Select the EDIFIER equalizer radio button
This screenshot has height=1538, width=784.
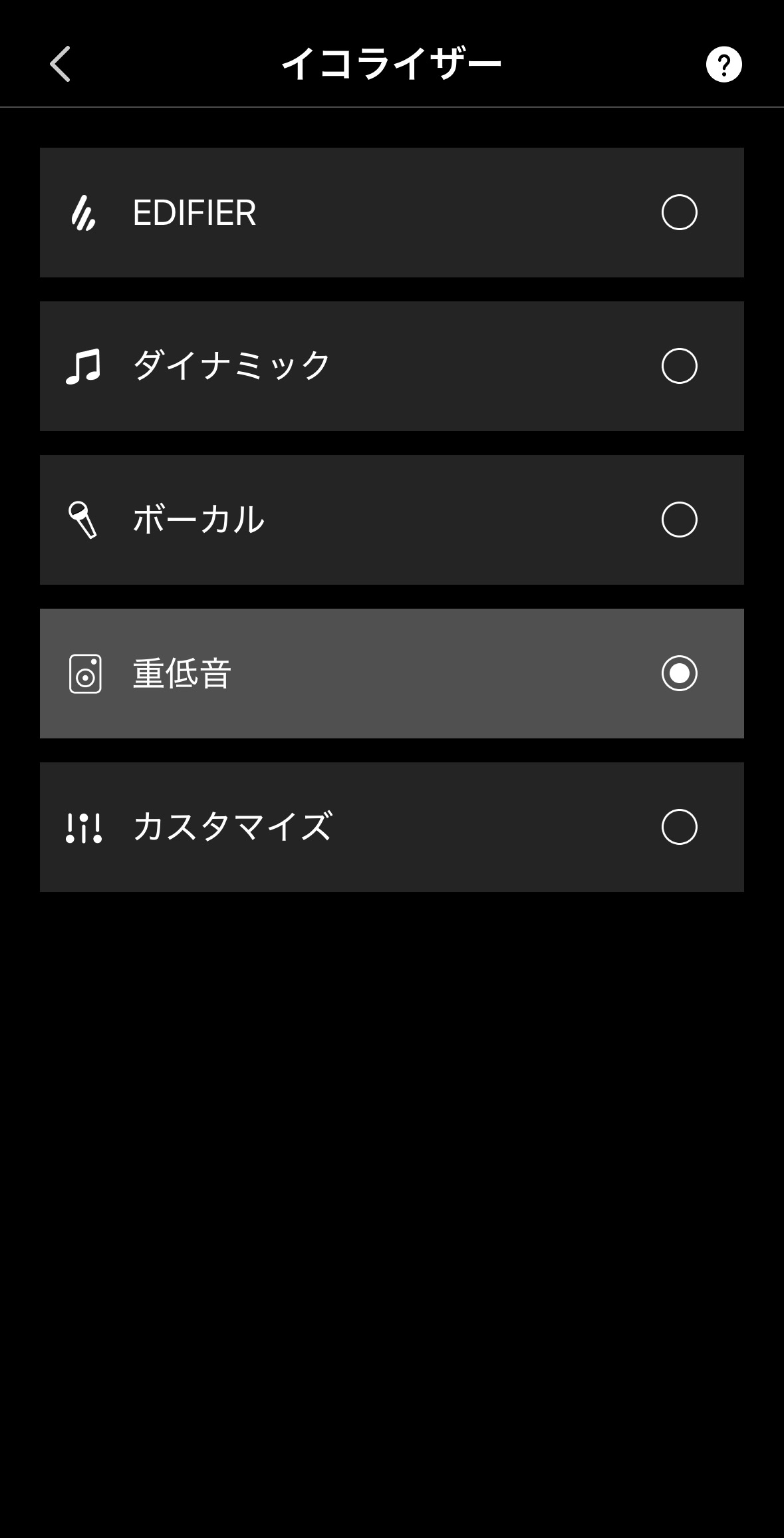(680, 214)
